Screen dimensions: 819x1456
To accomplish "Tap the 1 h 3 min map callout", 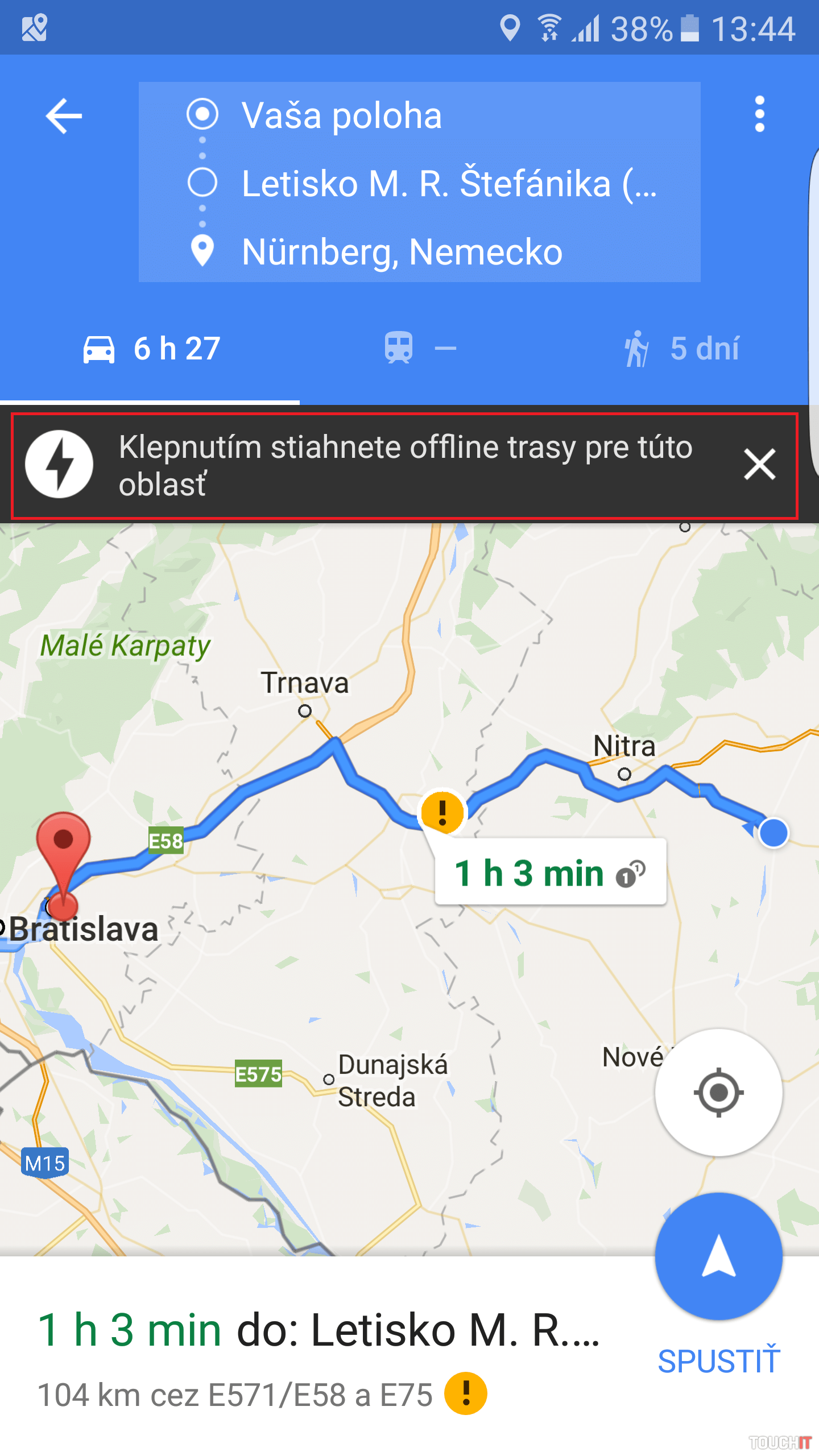I will (x=549, y=872).
